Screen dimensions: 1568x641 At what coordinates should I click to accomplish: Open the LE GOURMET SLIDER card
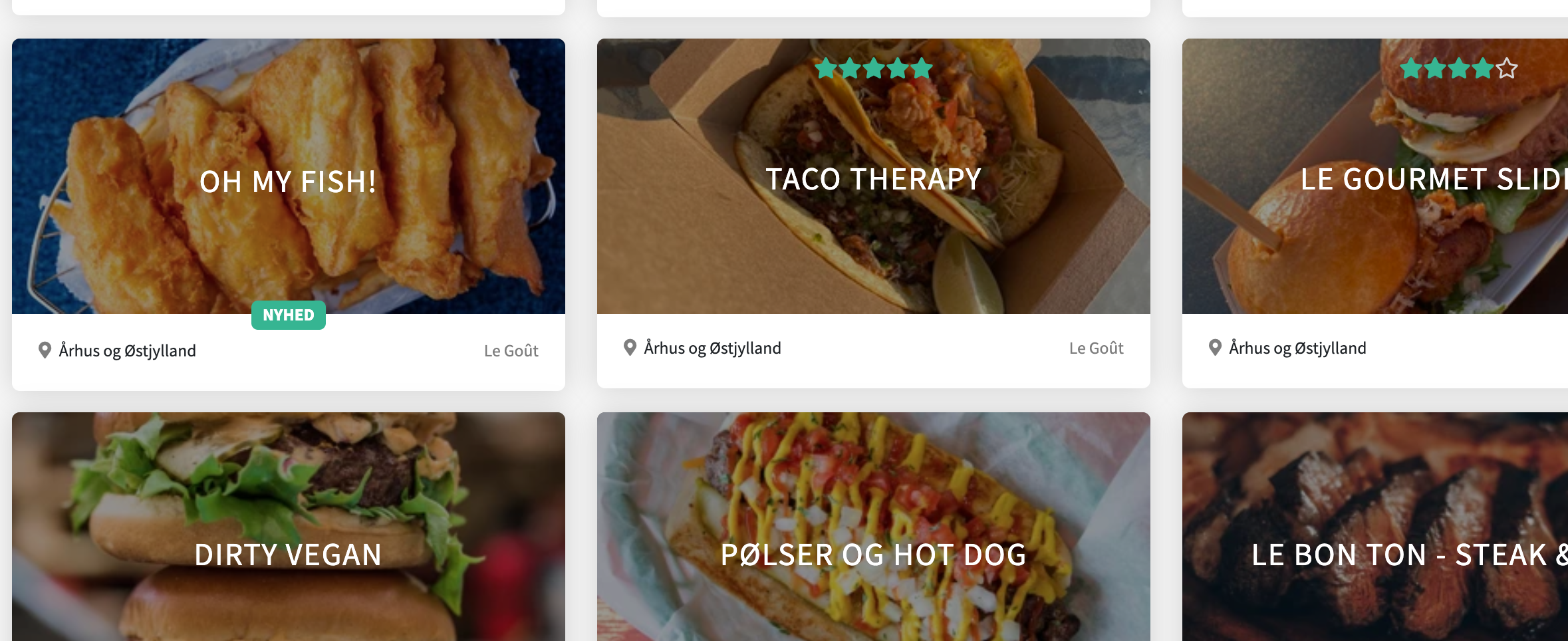pyautogui.click(x=1430, y=180)
